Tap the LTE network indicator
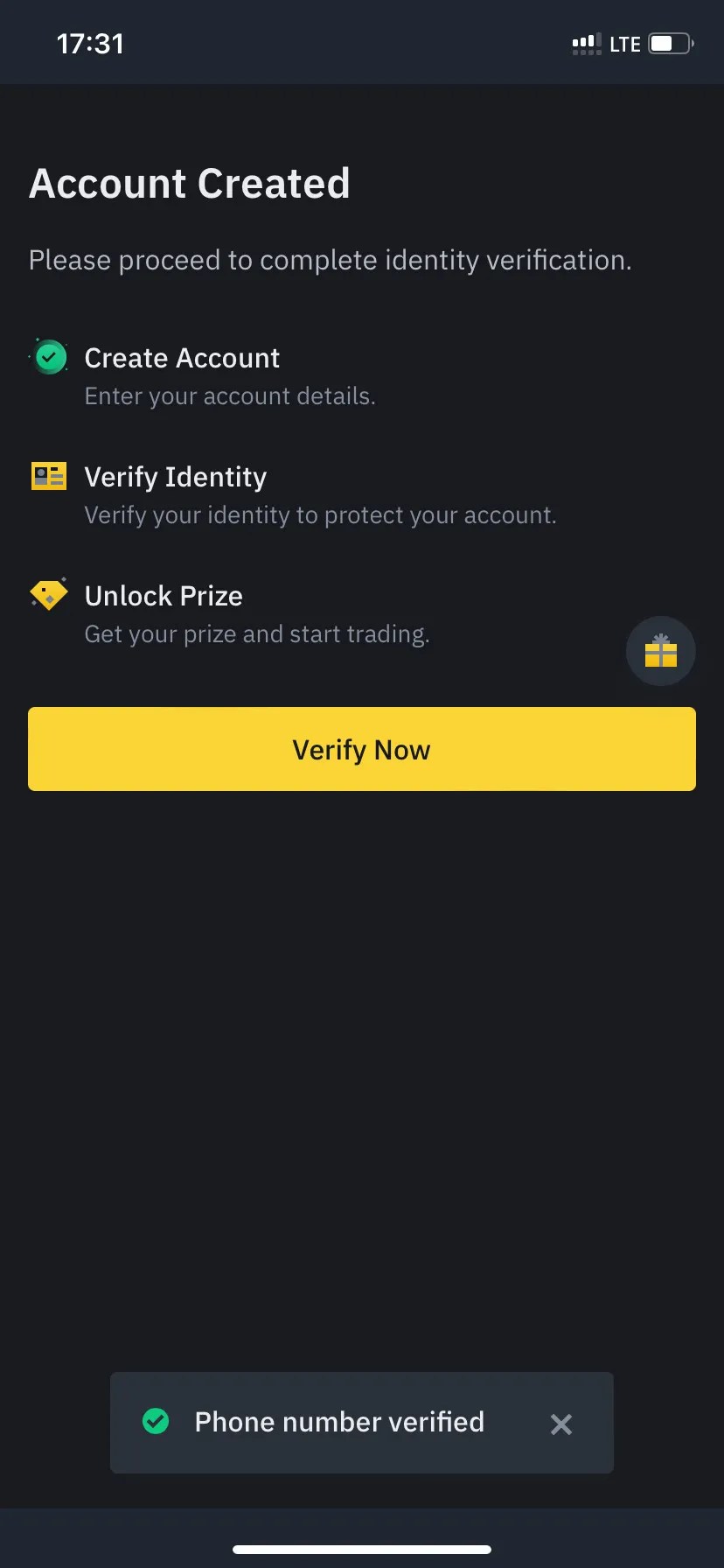 pyautogui.click(x=625, y=43)
